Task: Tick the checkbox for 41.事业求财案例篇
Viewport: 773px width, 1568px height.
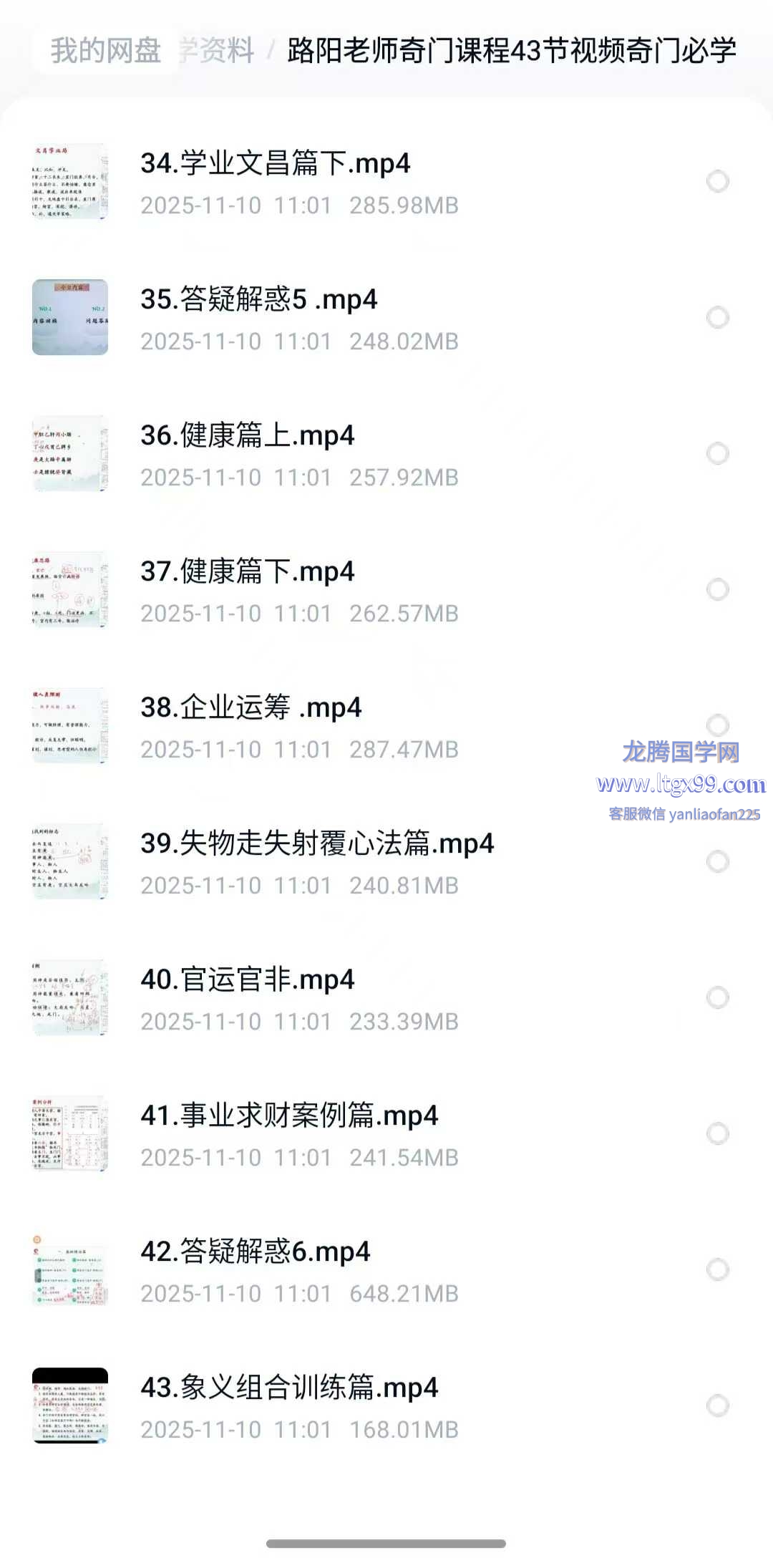Action: 718,1133
